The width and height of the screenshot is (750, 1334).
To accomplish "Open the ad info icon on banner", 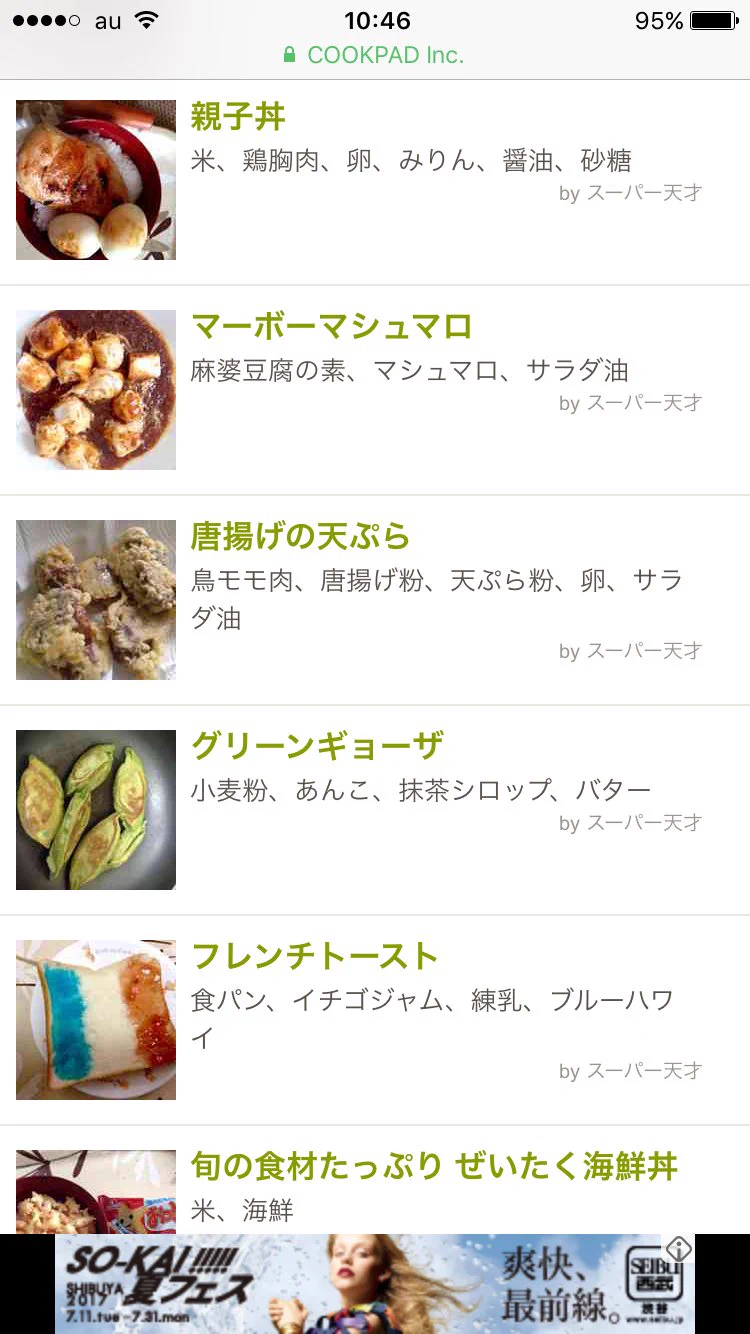I will (x=679, y=1248).
